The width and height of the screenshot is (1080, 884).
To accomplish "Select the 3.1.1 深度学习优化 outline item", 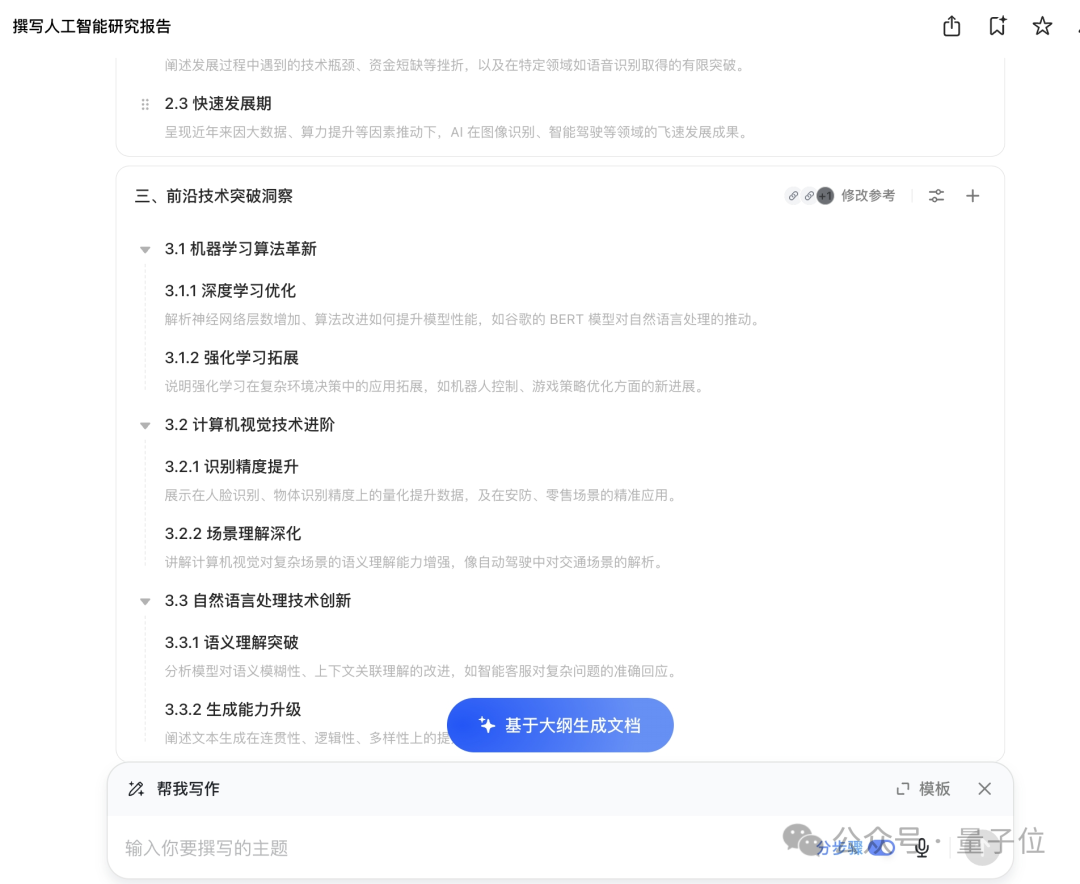I will (230, 291).
